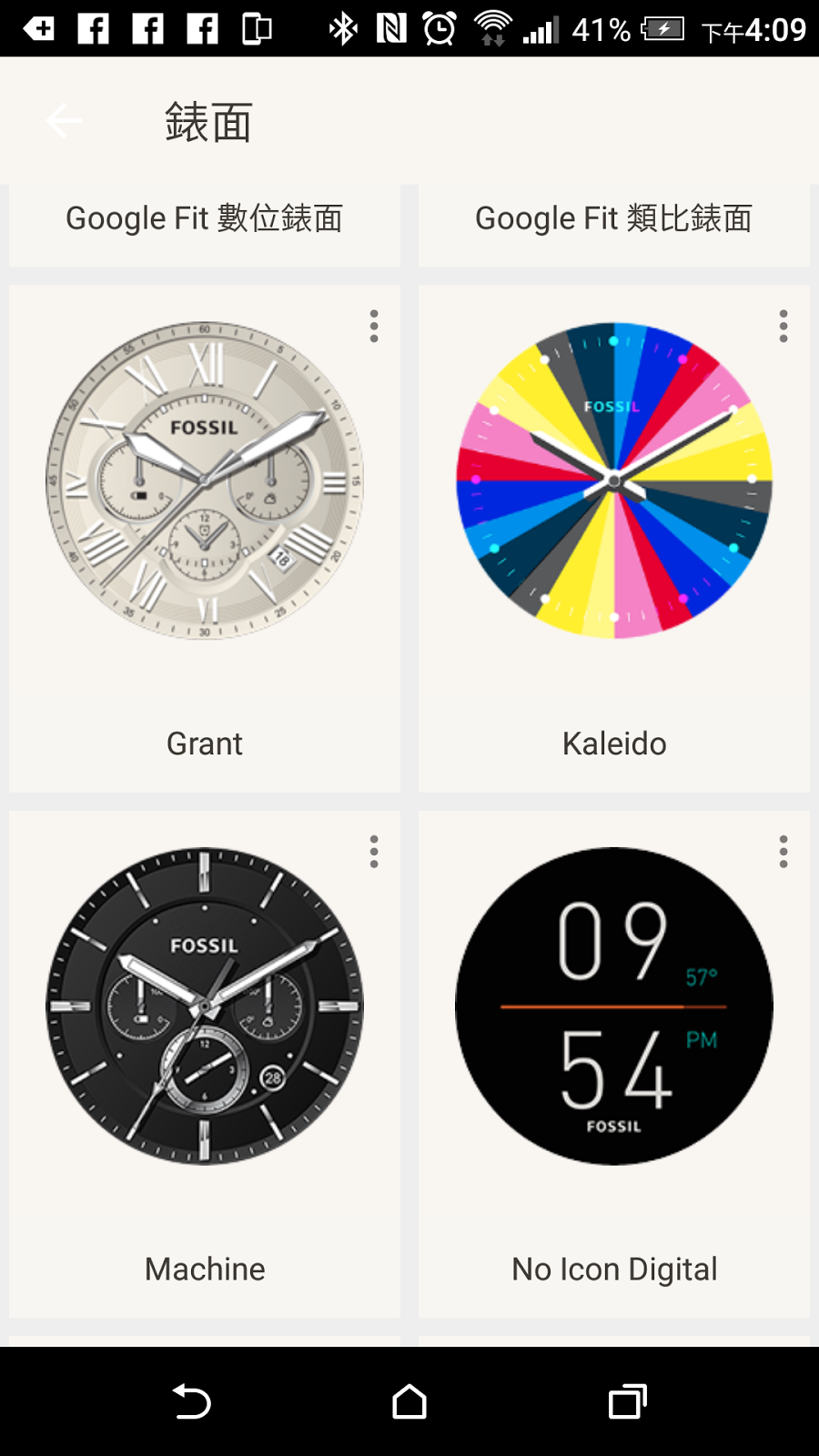The width and height of the screenshot is (819, 1456).
Task: Open the recent apps view
Action: click(628, 1401)
